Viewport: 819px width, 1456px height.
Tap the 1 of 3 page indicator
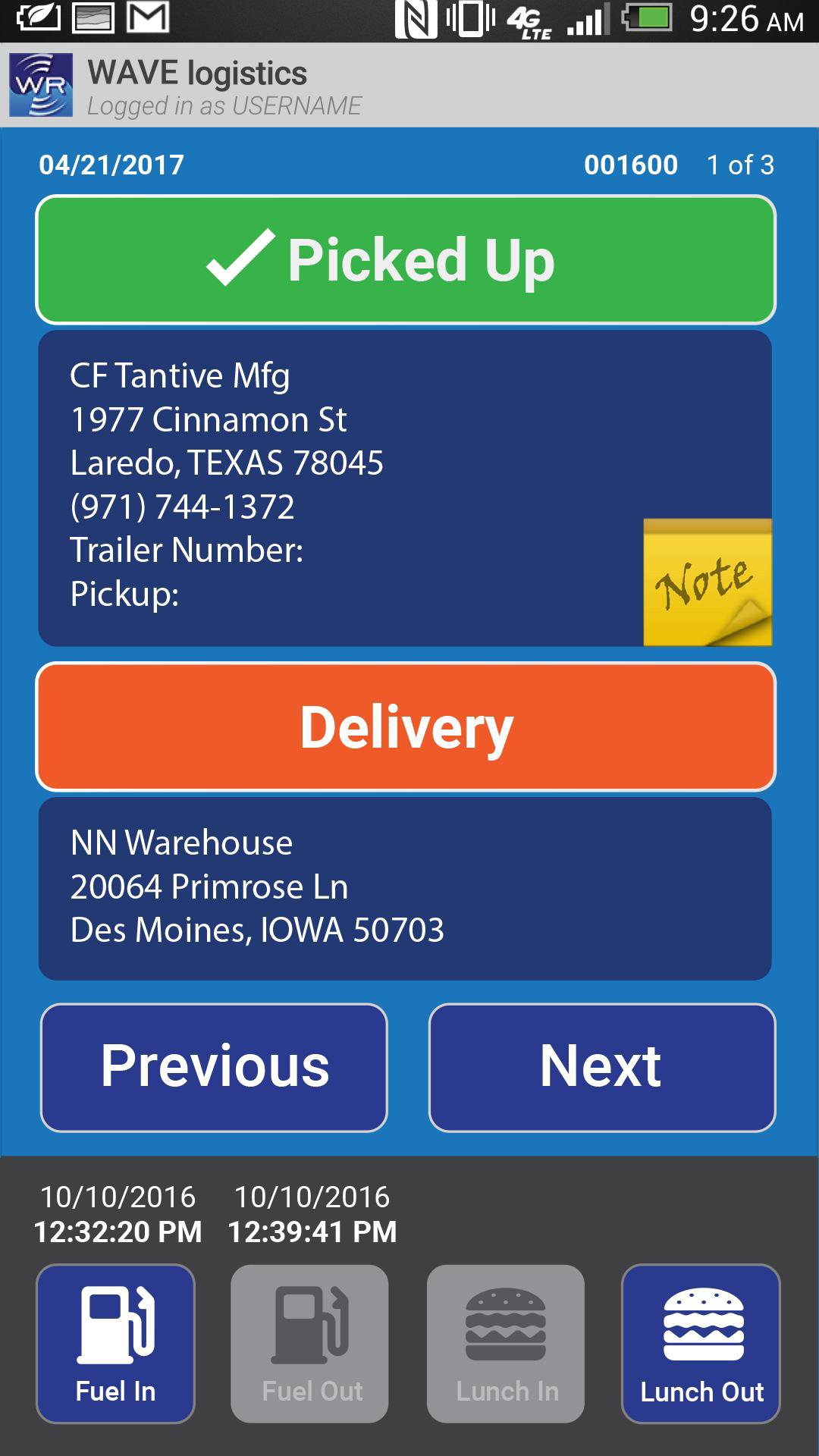pos(739,164)
